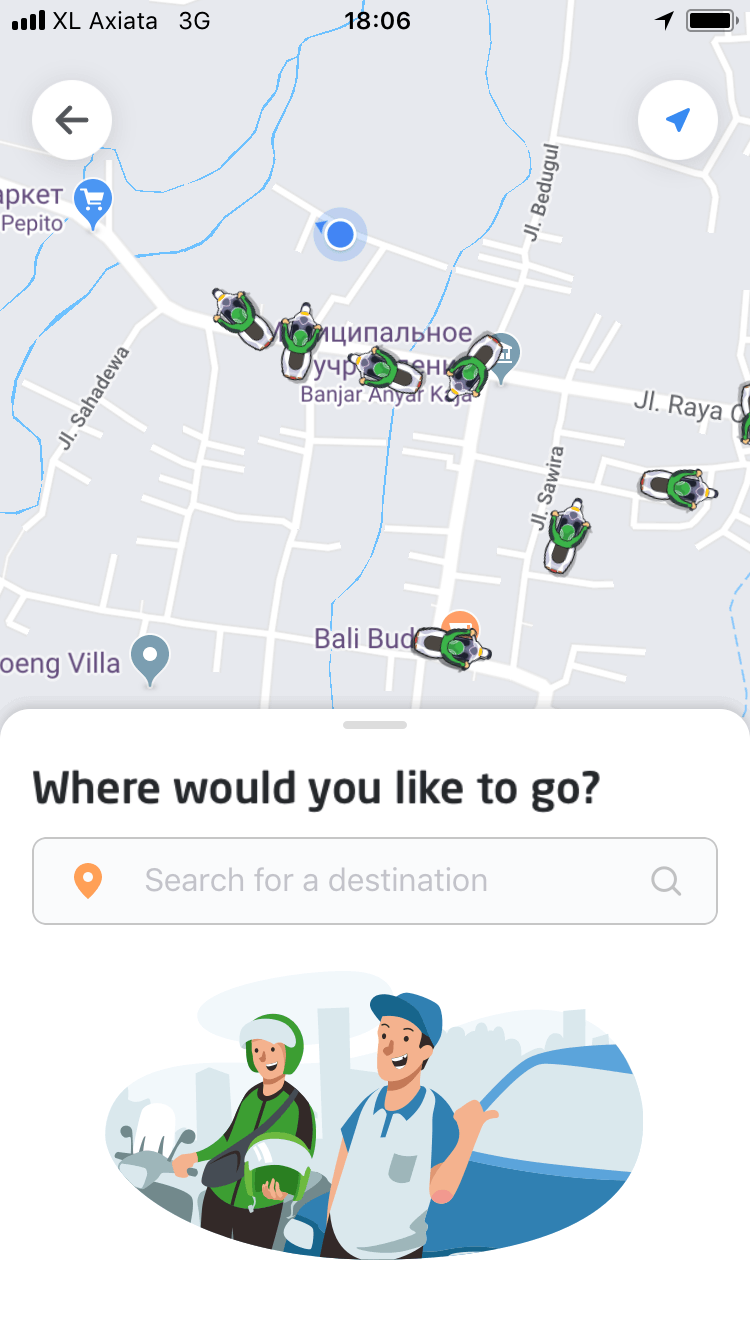Go back using the arrow button
Screen dimensions: 750x1334
coord(72,121)
